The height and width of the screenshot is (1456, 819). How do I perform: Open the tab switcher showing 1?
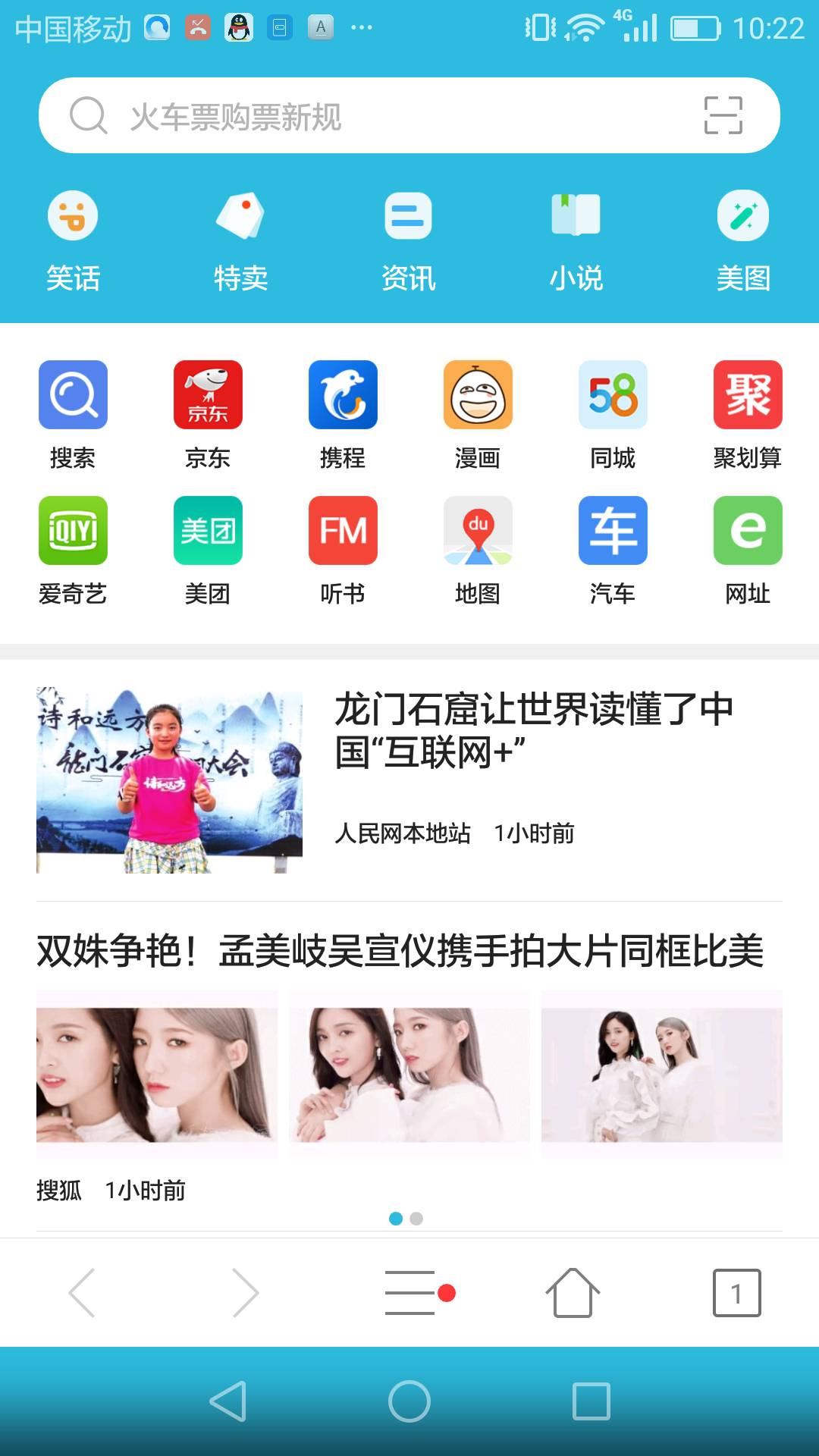pyautogui.click(x=736, y=1293)
